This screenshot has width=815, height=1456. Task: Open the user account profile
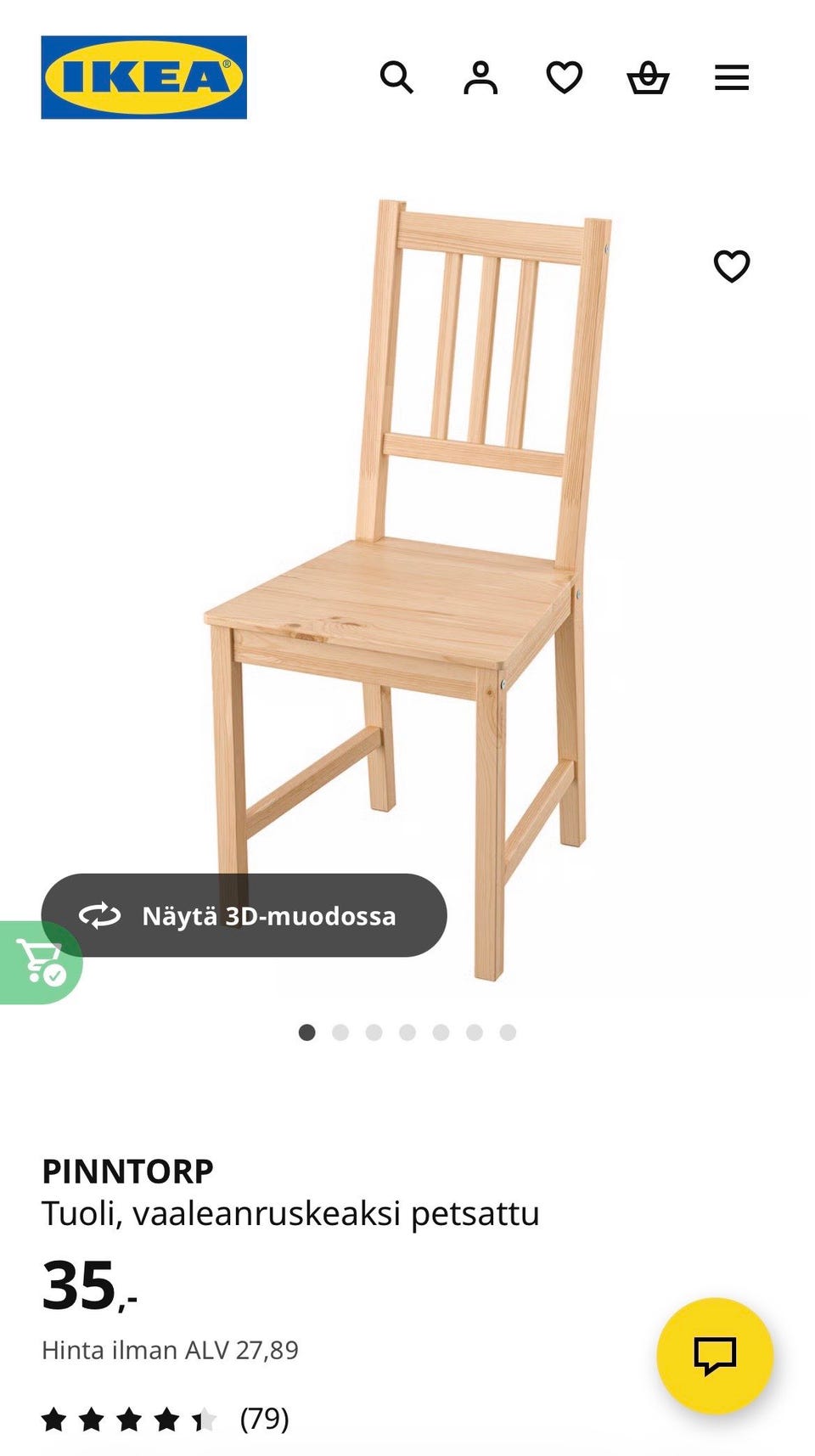[x=480, y=77]
